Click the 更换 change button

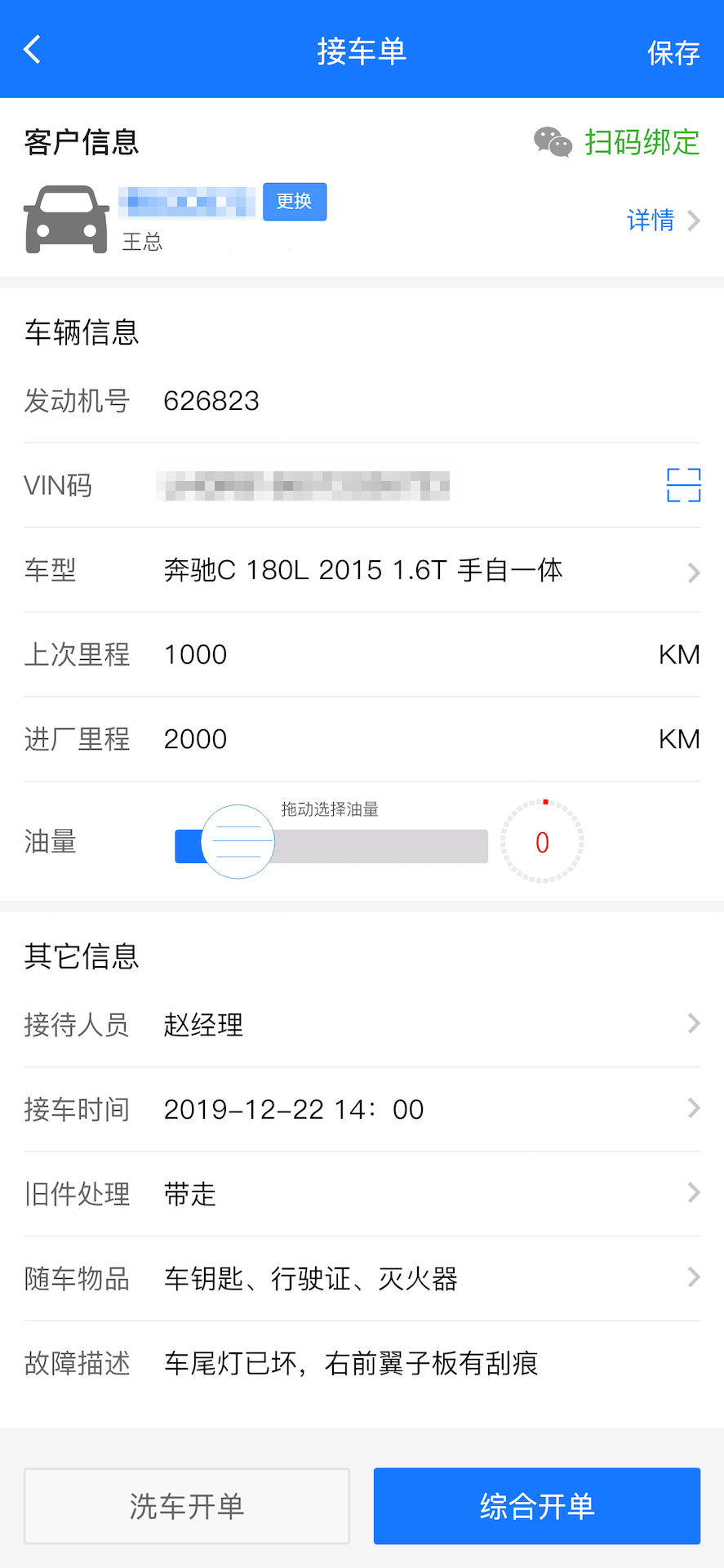tap(295, 202)
